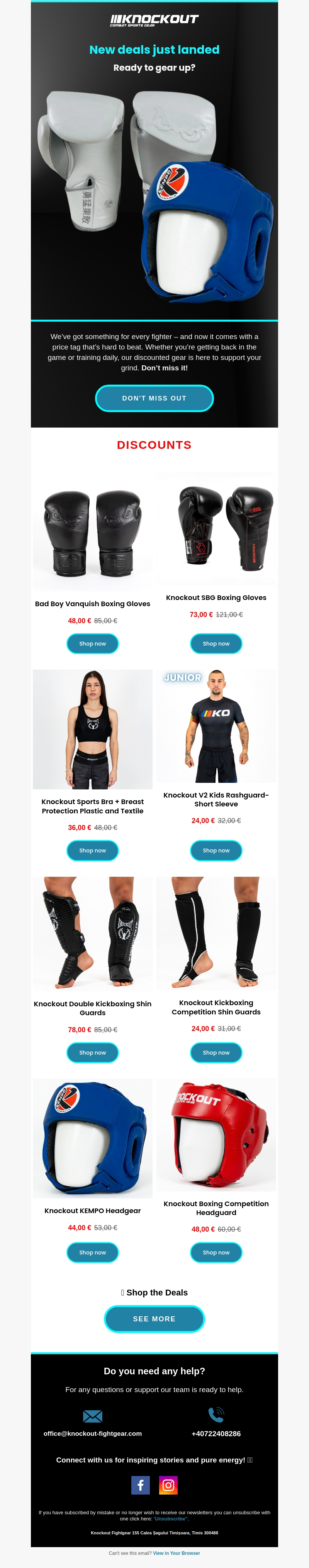Screen dimensions: 309x1568
Task: Call +40722408286
Action: click(x=216, y=1433)
